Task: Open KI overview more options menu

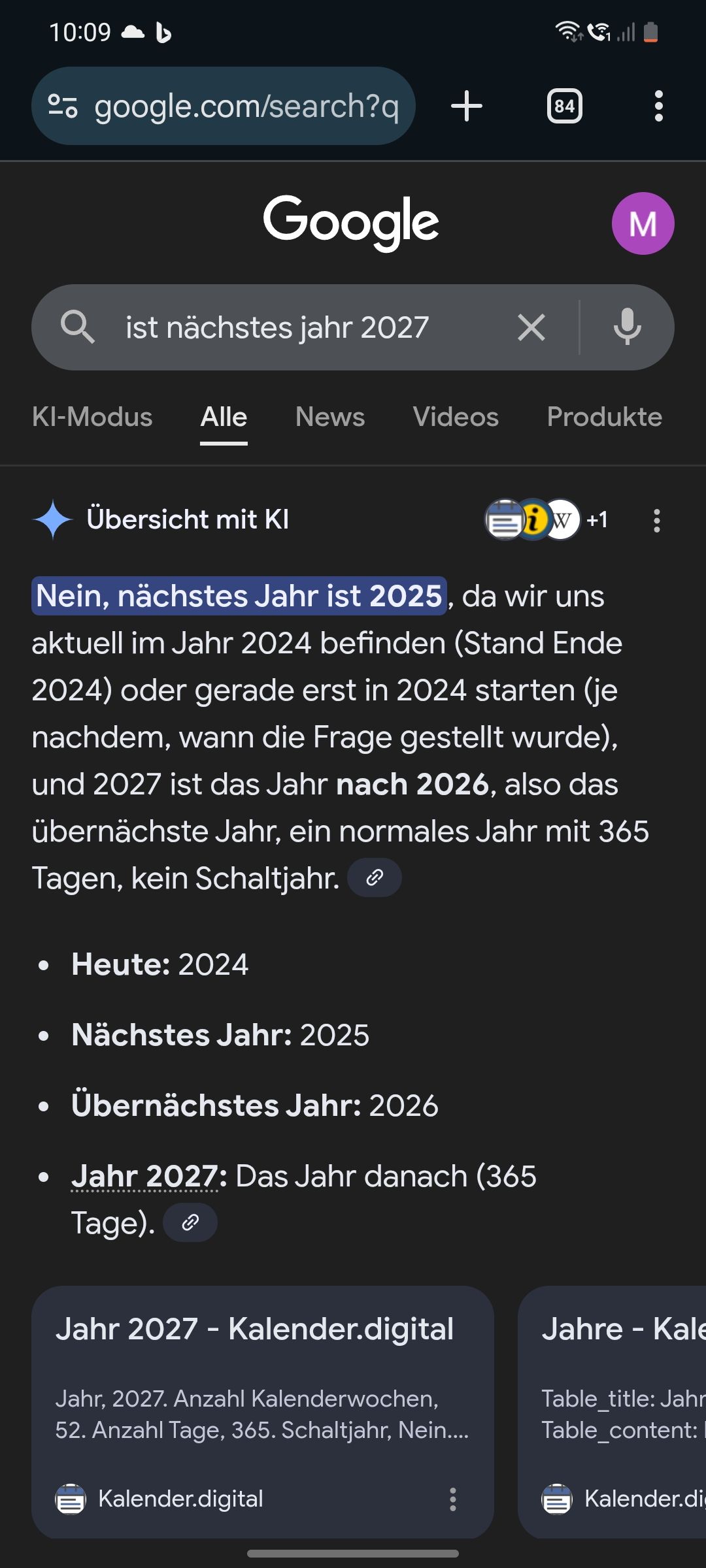Action: (x=657, y=521)
